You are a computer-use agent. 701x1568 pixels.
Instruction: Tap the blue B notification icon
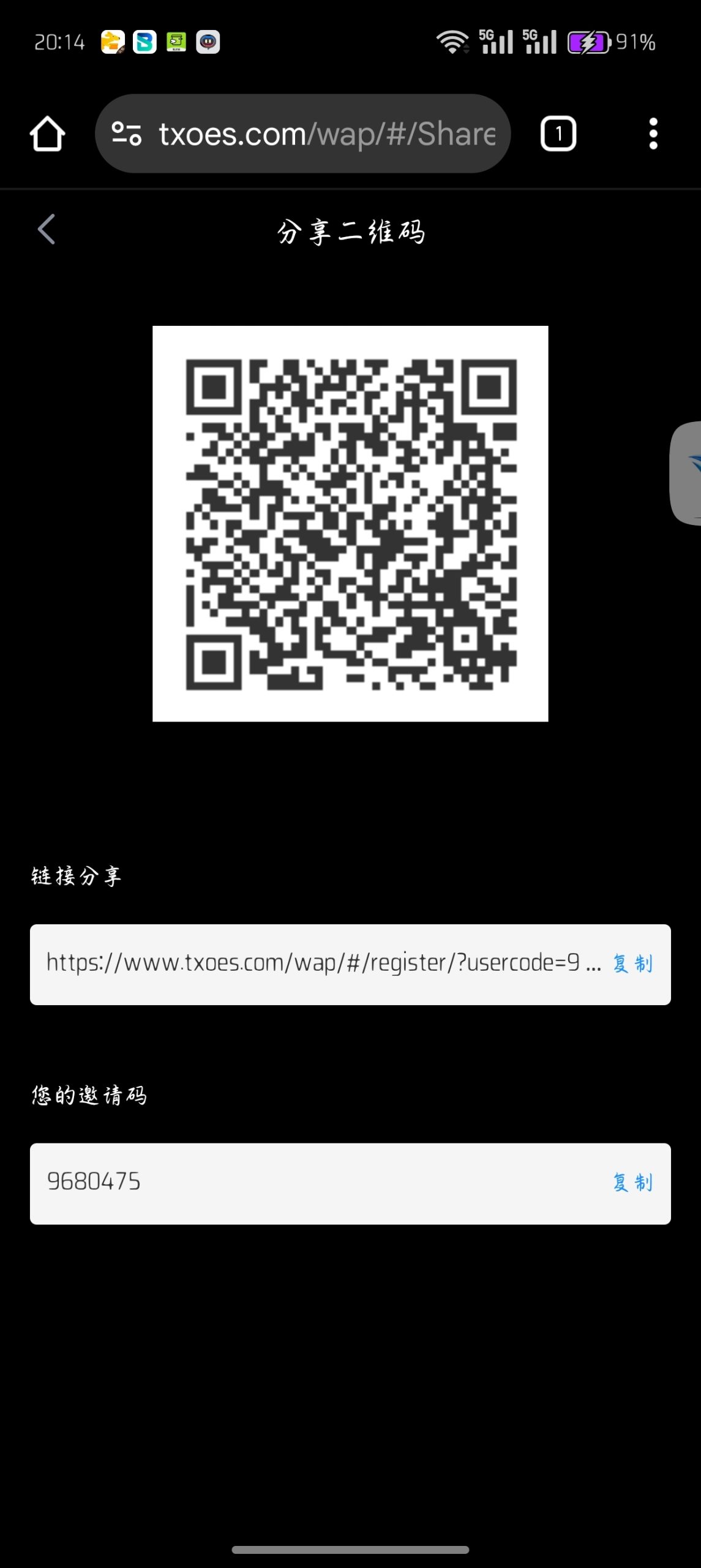click(145, 42)
